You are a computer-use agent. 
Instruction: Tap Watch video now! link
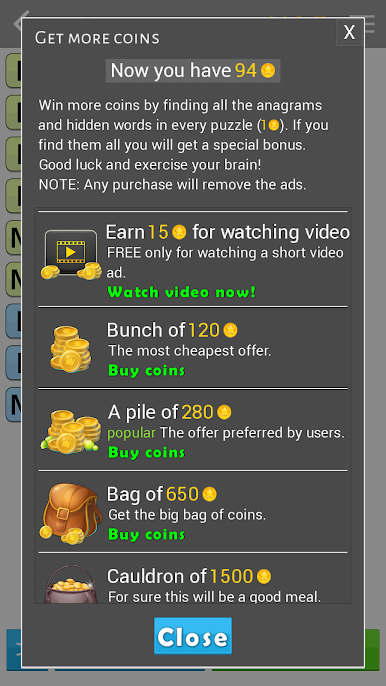coord(182,292)
